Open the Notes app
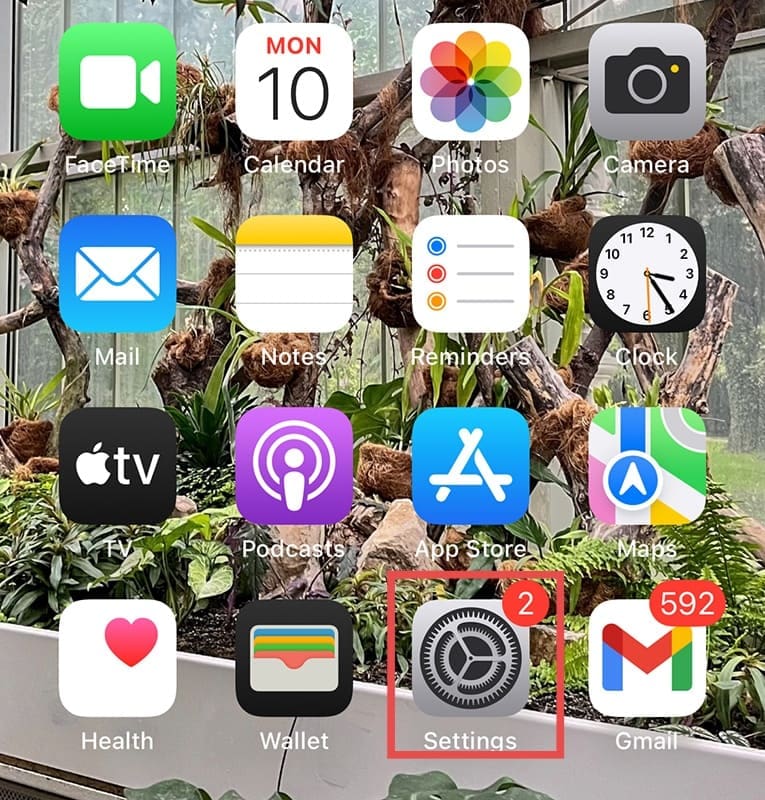This screenshot has height=800, width=765. pyautogui.click(x=294, y=273)
